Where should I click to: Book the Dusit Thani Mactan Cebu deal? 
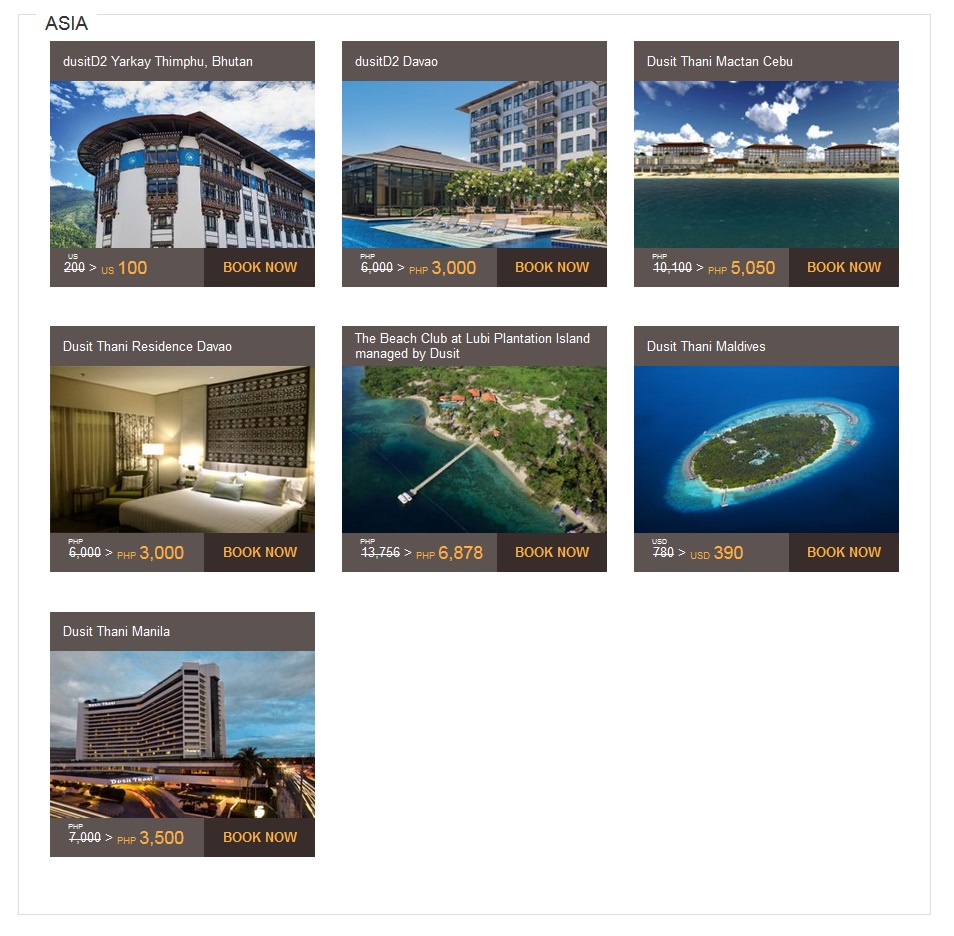point(843,268)
